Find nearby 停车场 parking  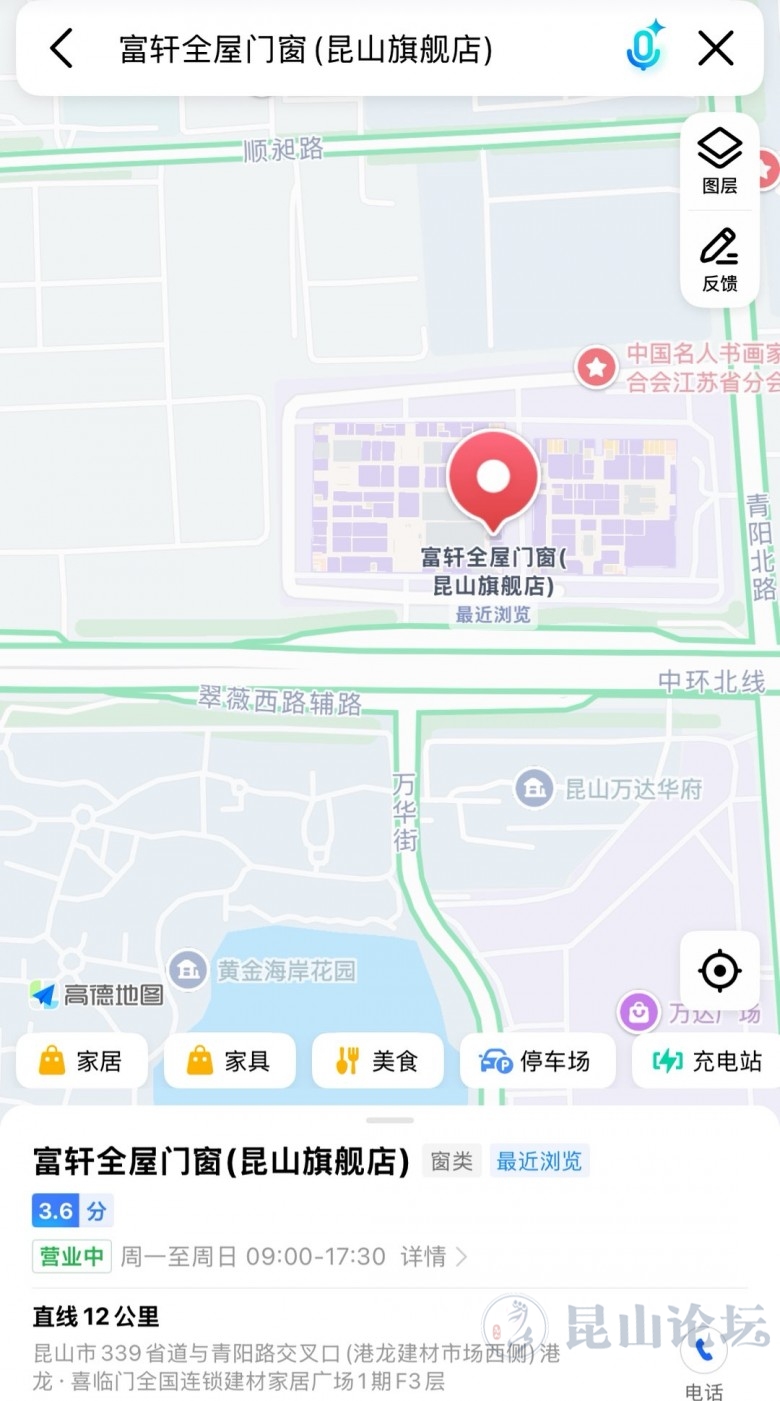click(537, 1061)
